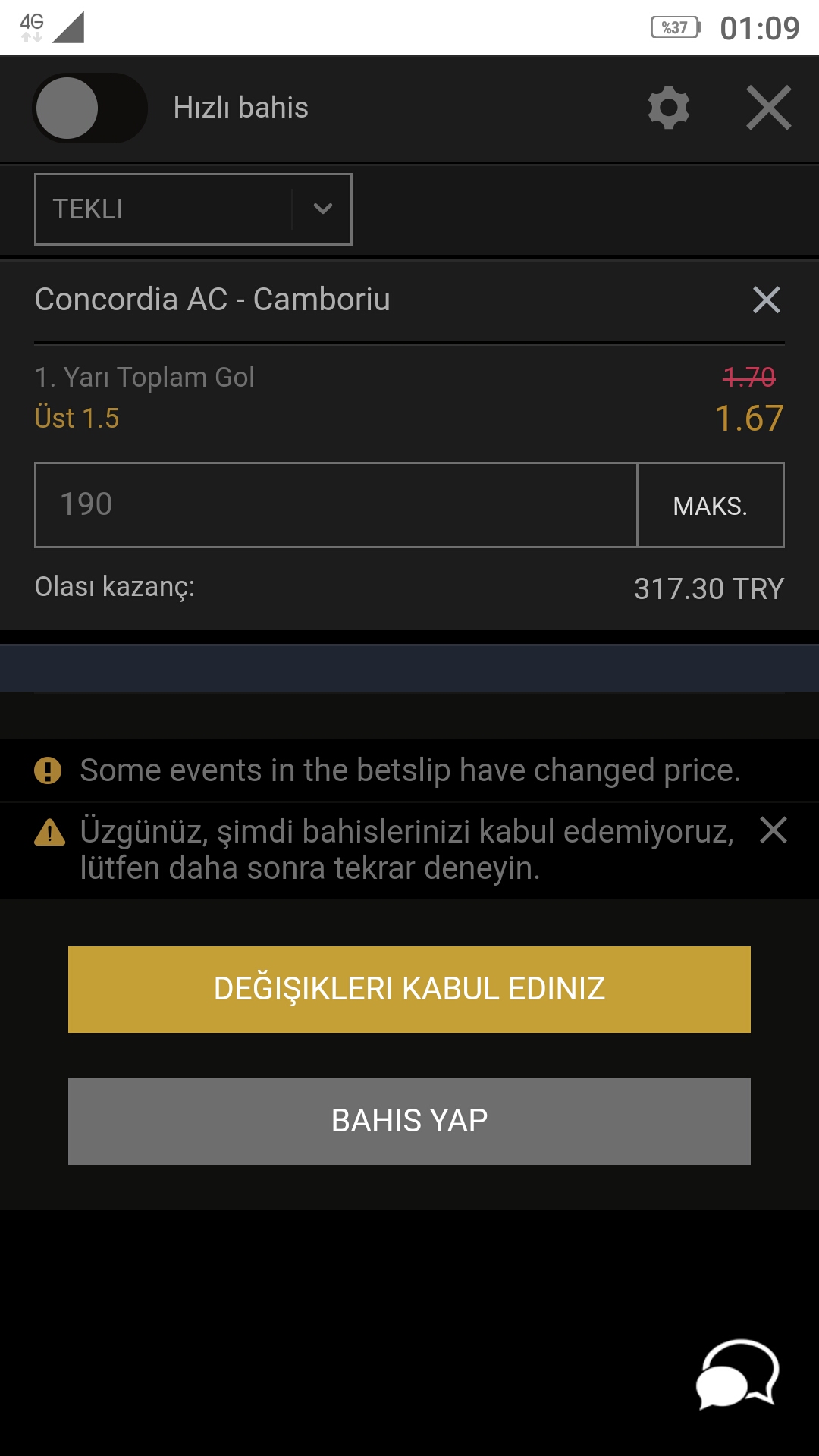This screenshot has height=1456, width=819.
Task: Remove the Concordia AC - Camboriu bet
Action: click(x=767, y=300)
